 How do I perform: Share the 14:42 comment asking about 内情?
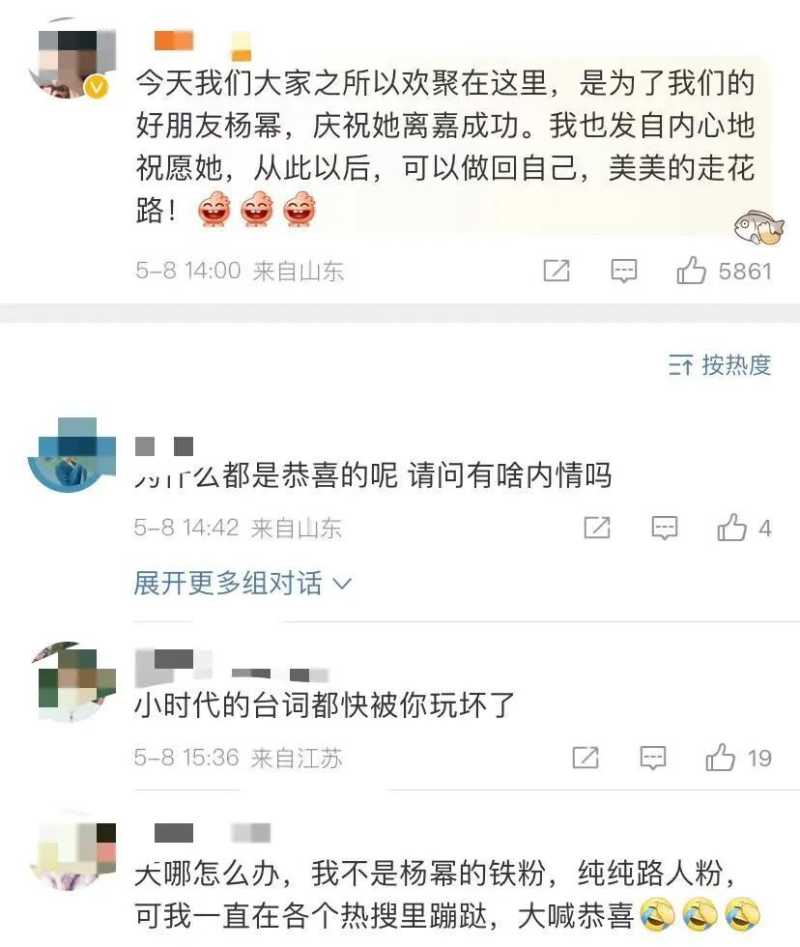597,528
